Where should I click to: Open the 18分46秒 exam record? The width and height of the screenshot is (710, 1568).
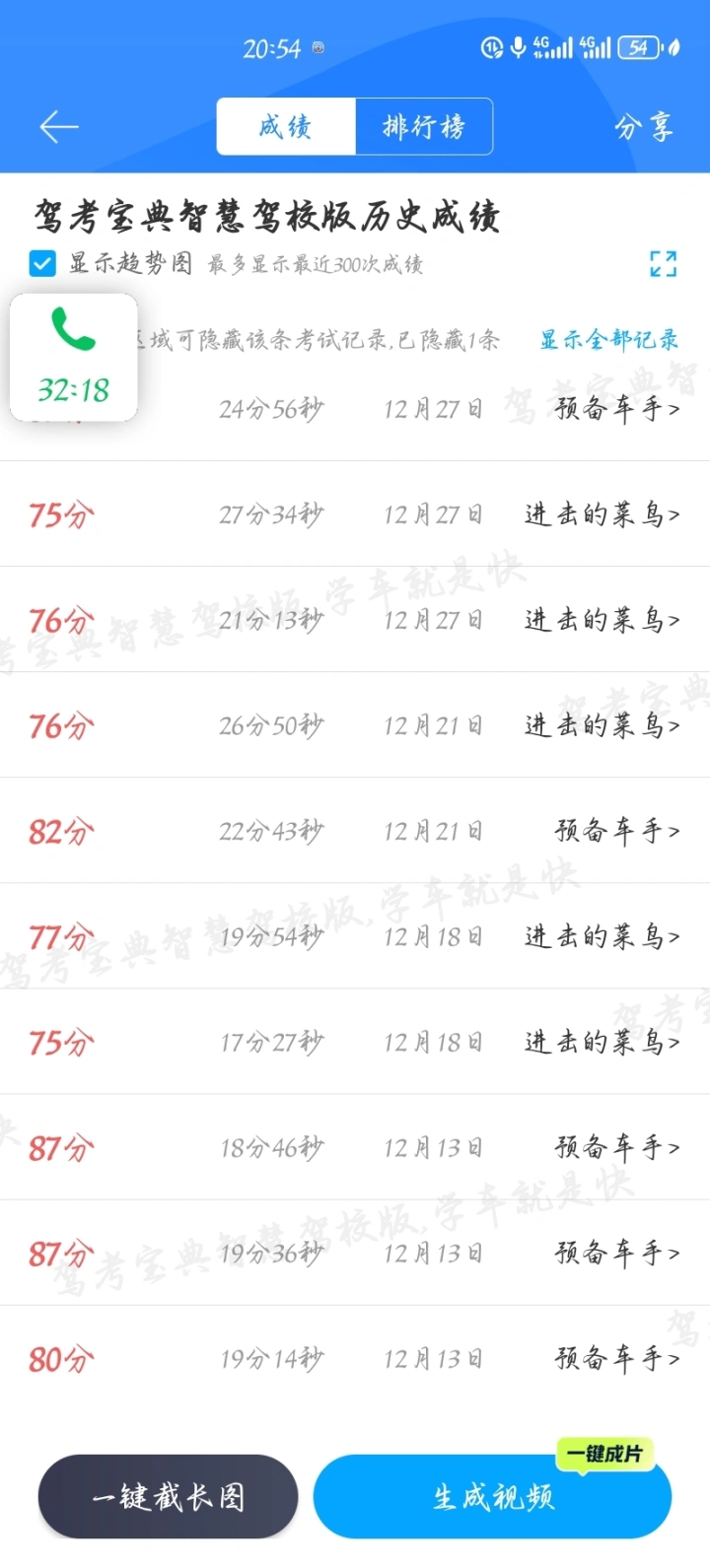355,1147
